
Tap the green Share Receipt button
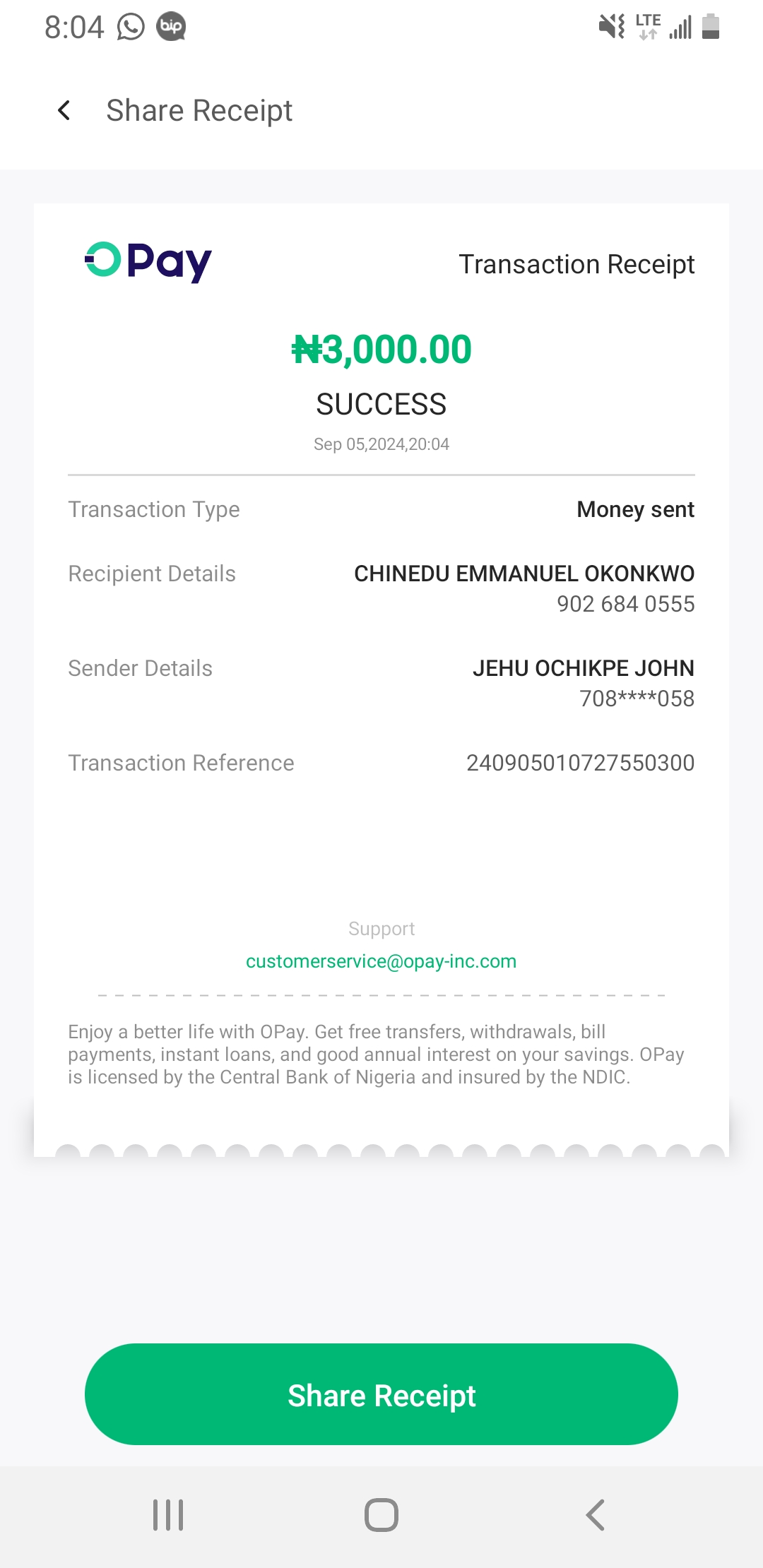tap(381, 1395)
